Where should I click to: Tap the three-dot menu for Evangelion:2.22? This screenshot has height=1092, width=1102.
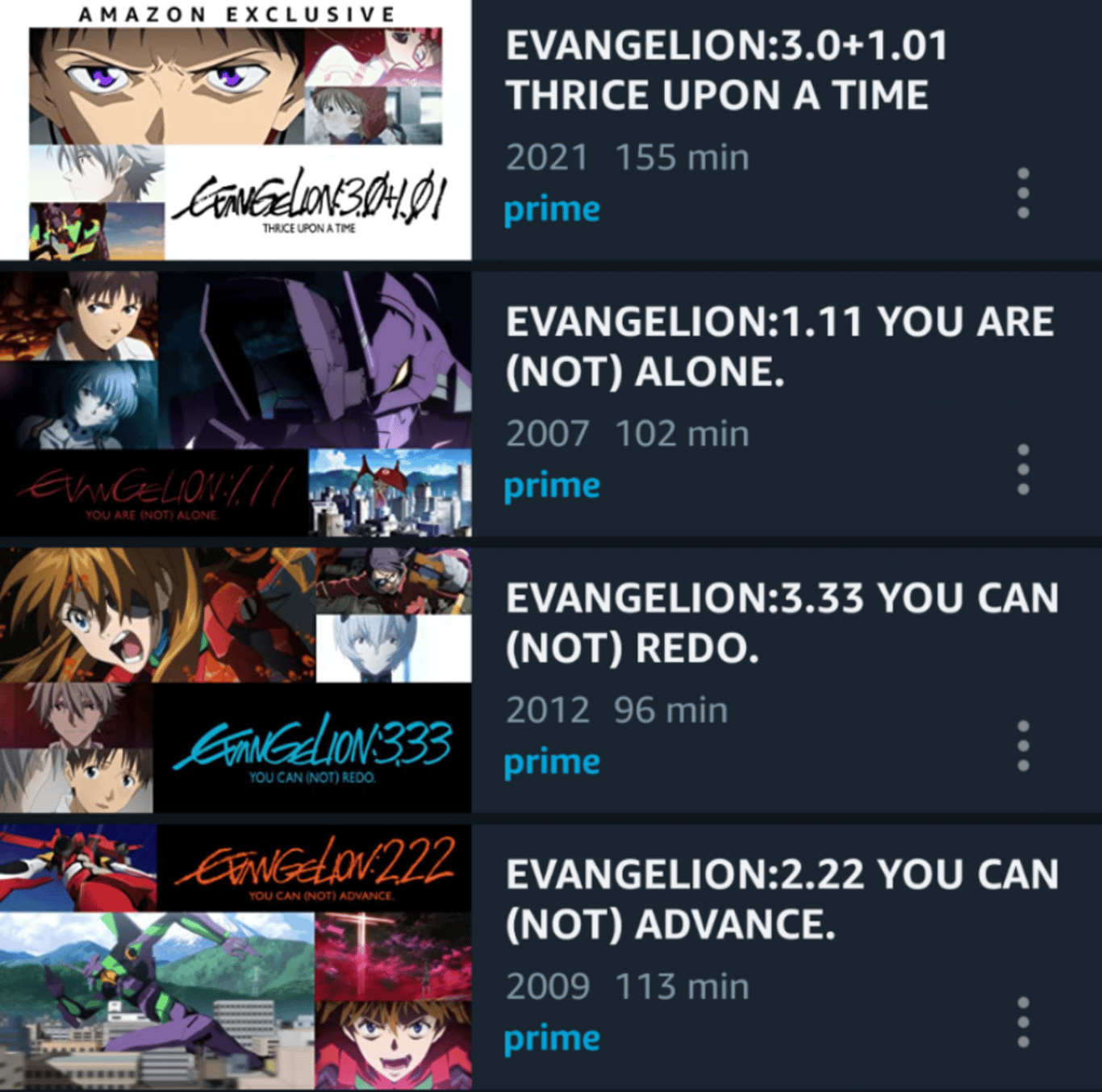pos(1023,1022)
